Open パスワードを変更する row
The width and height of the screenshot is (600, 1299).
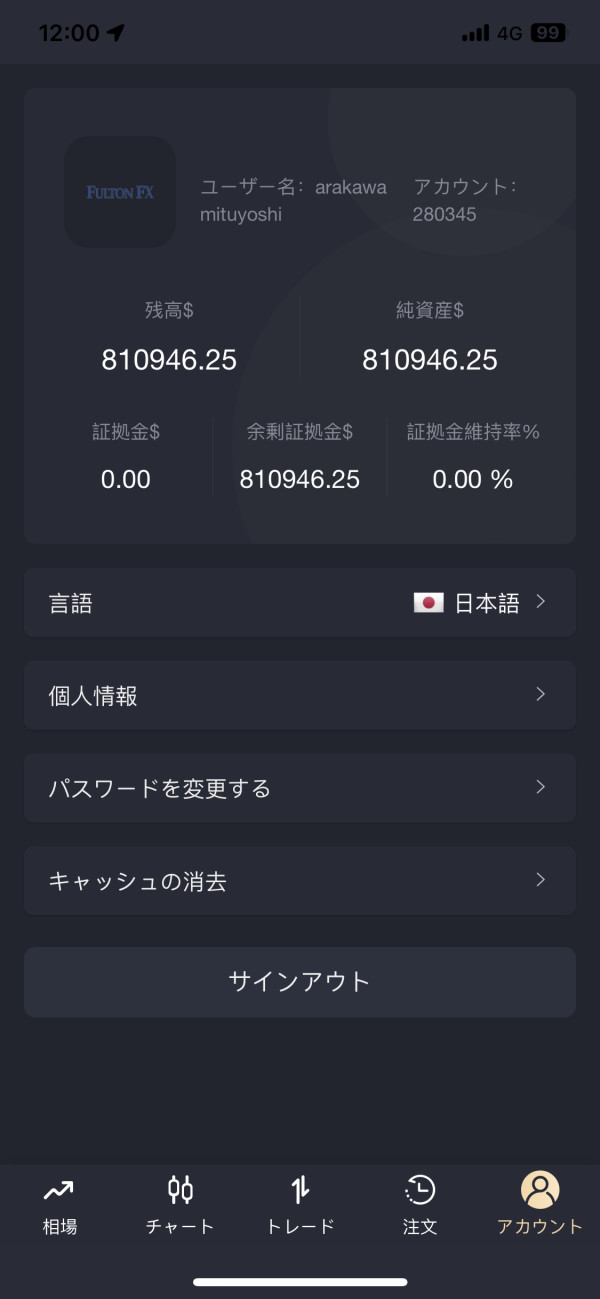coord(299,788)
